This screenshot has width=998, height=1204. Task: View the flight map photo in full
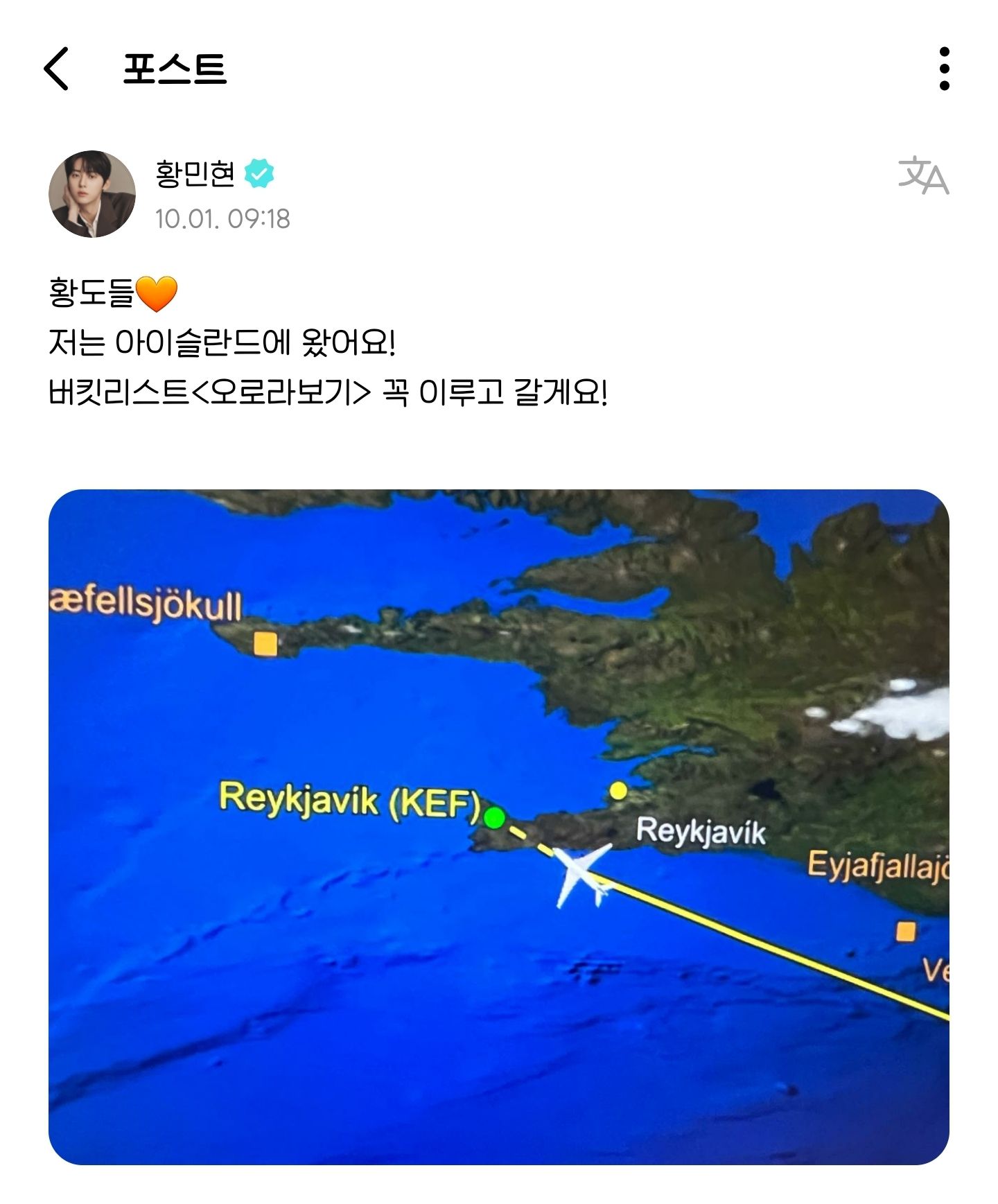click(498, 827)
